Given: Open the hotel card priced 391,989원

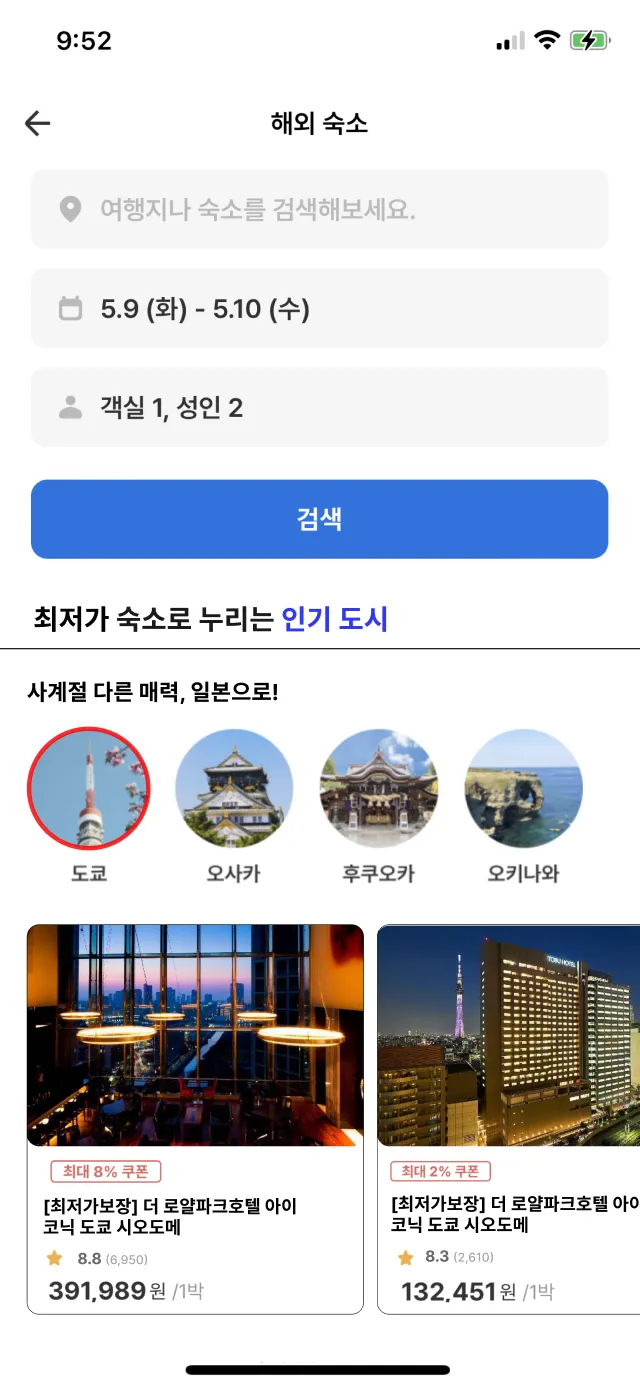Looking at the screenshot, I should coord(195,1118).
